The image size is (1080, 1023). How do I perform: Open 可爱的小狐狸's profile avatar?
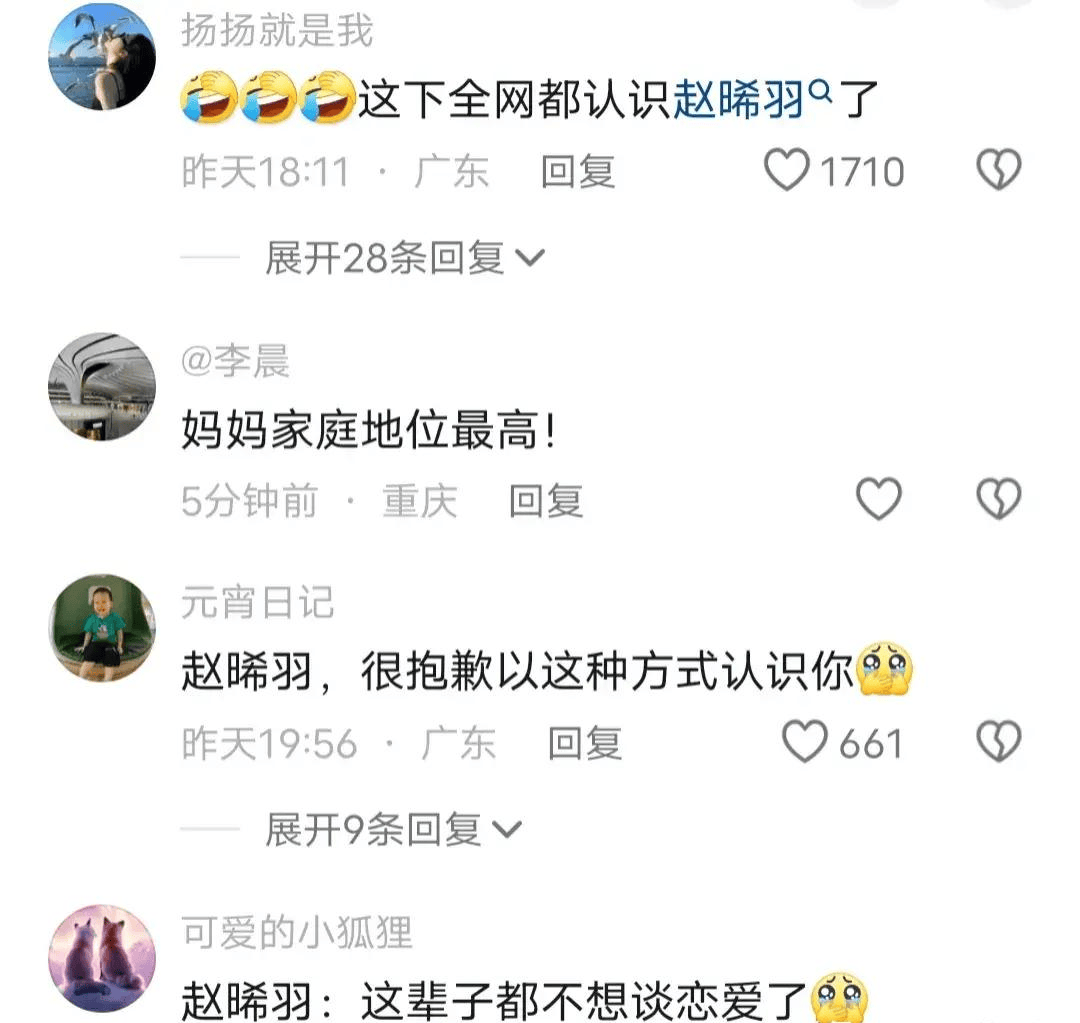(x=102, y=958)
